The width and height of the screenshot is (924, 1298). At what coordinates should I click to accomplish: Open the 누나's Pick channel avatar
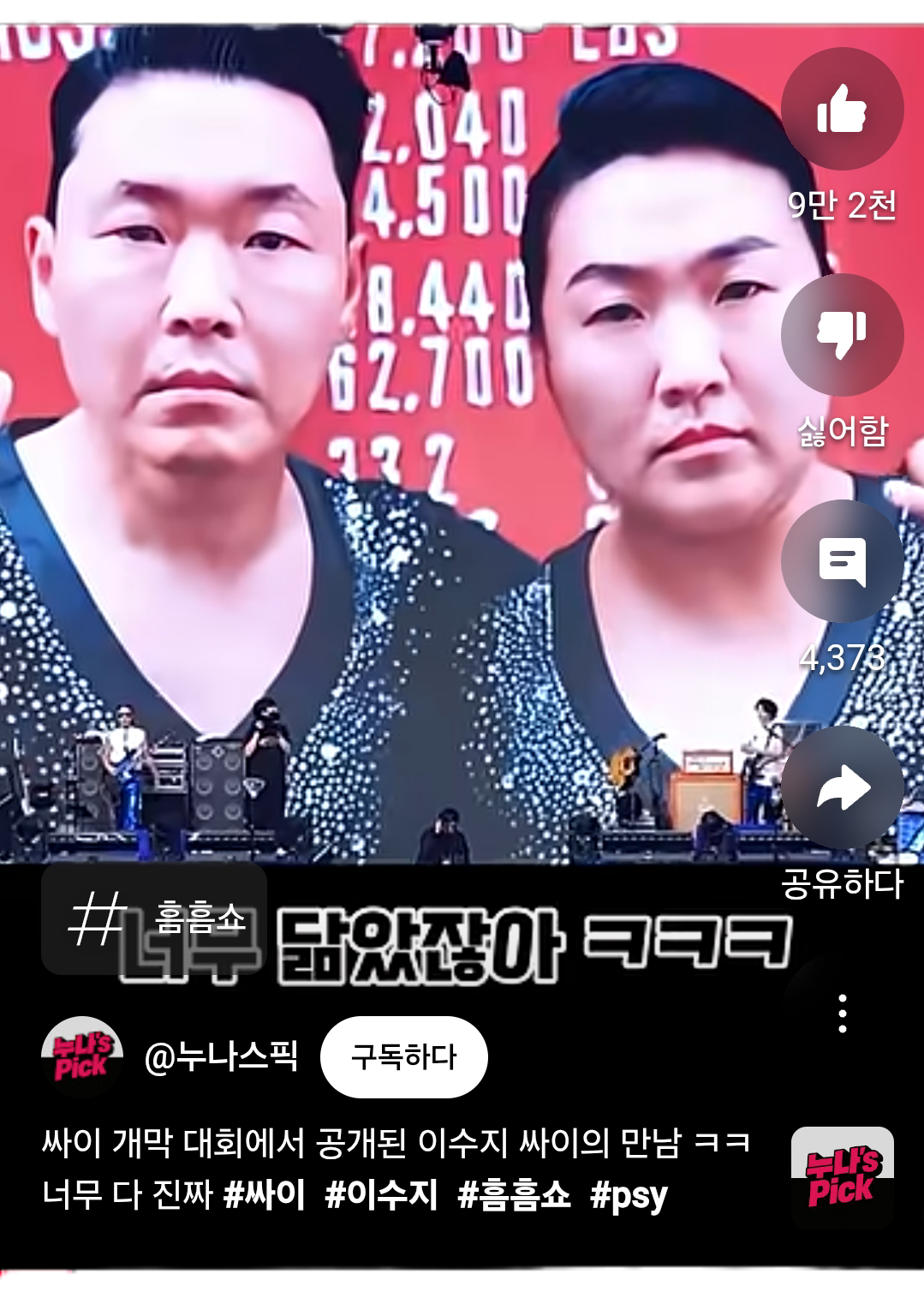82,1057
